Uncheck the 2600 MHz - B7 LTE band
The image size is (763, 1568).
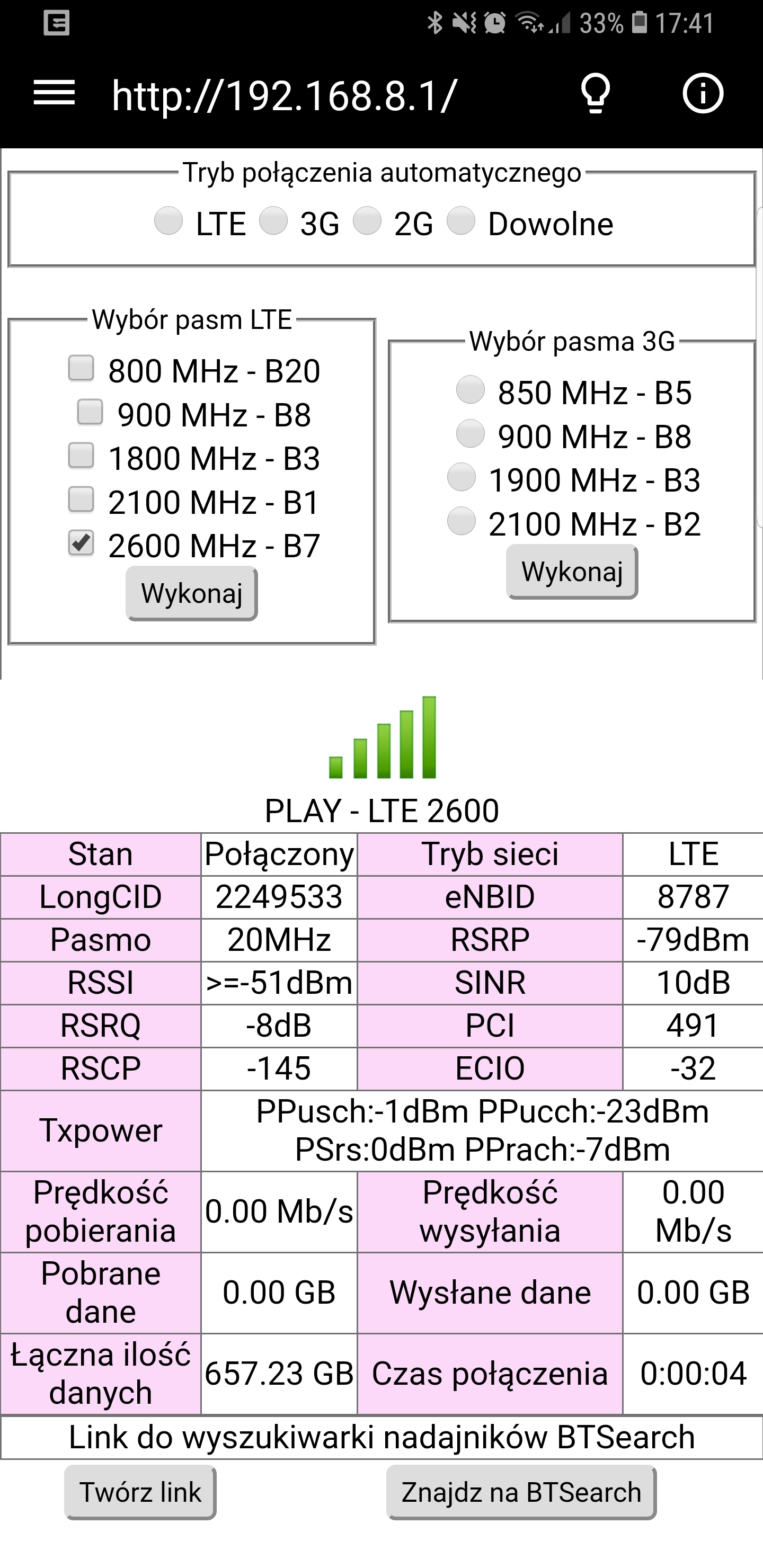[81, 543]
